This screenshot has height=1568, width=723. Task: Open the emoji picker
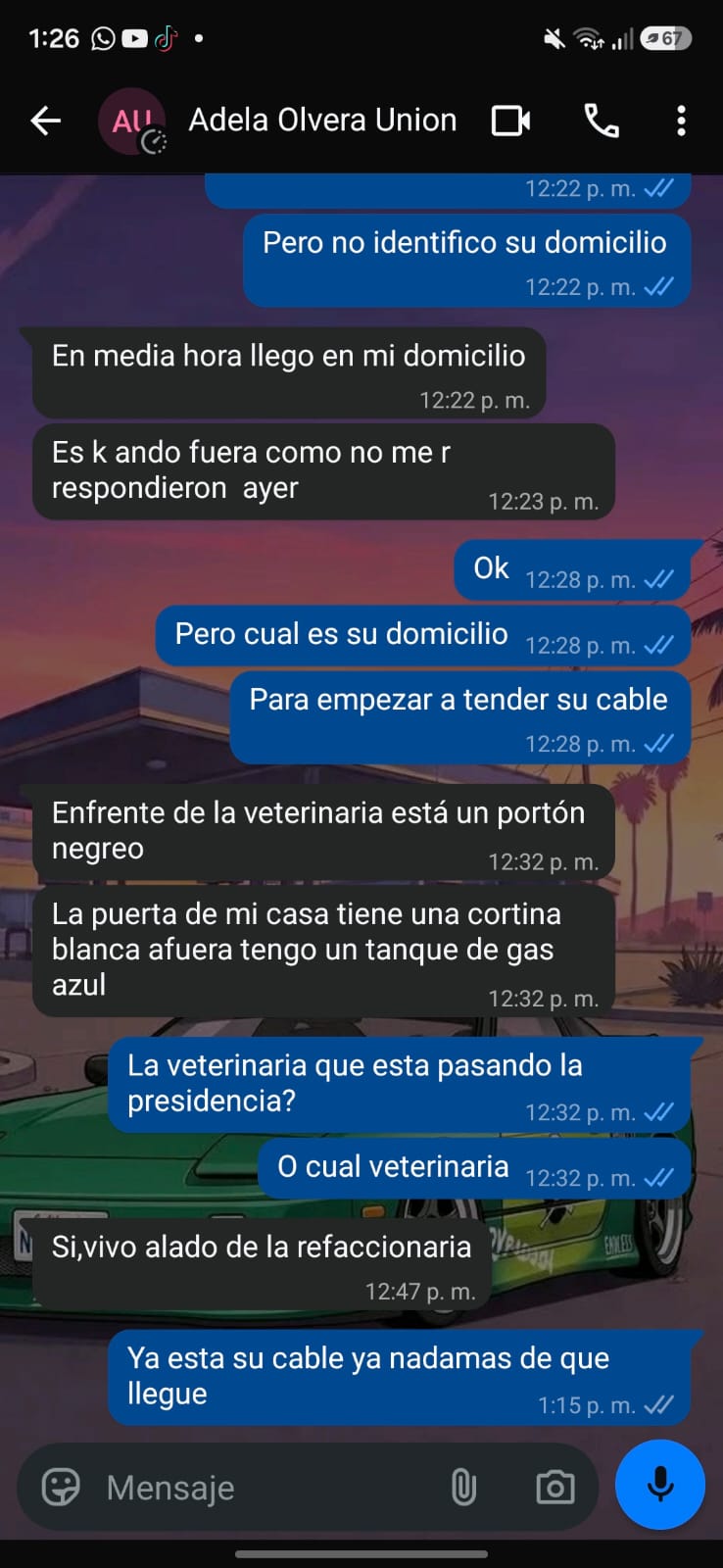click(61, 1487)
